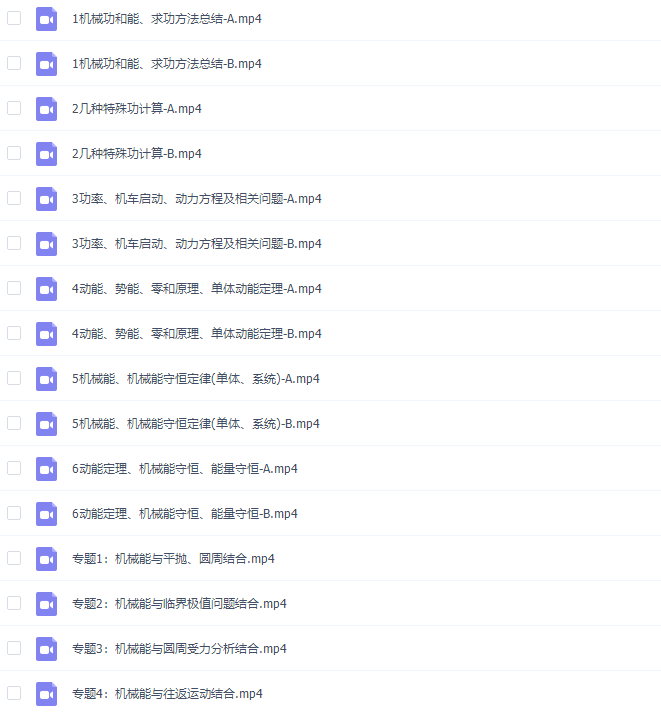Viewport: 661px width, 714px height.
Task: Open 专题1：机械能与平抛、圆周结合.mp4
Action: (173, 559)
